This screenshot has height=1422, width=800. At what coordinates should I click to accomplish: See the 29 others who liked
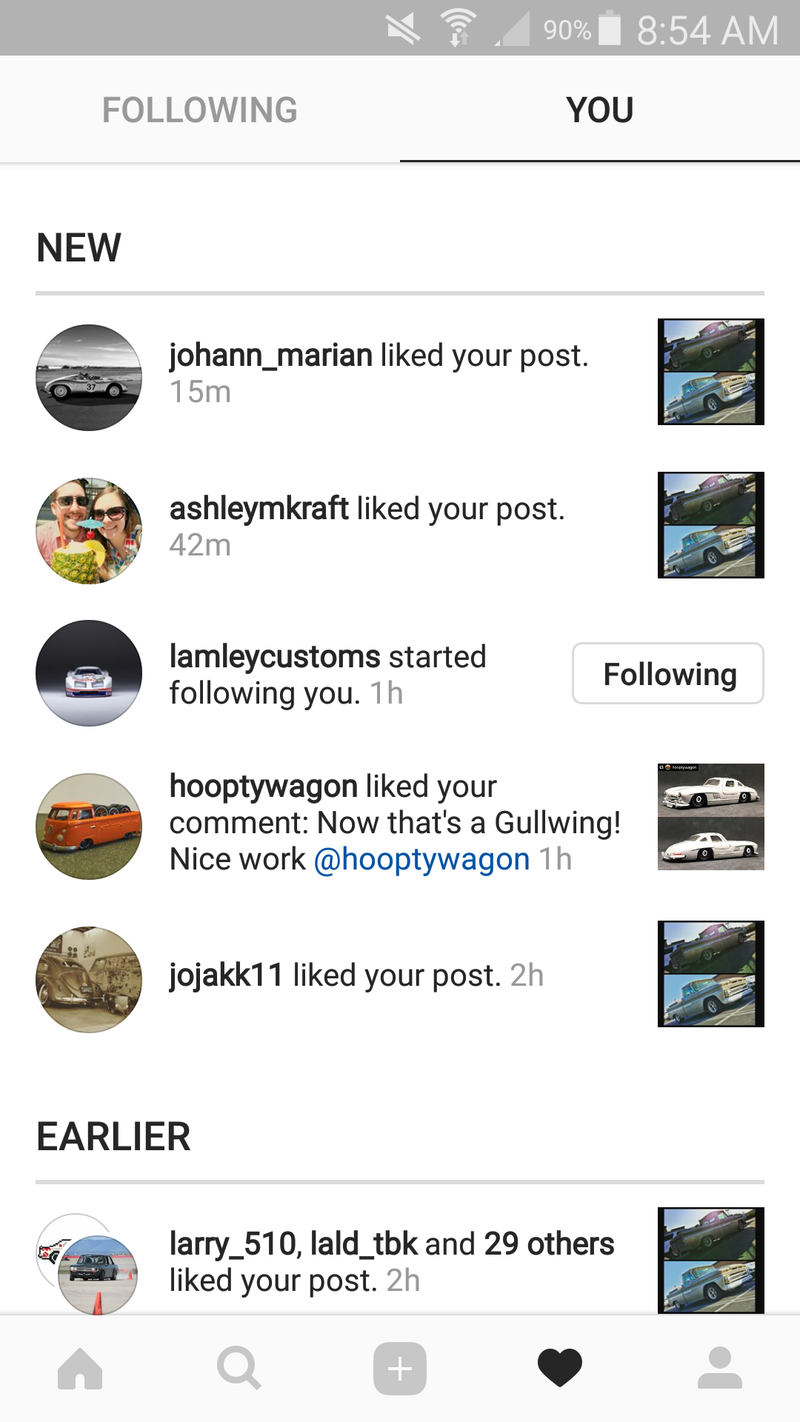pyautogui.click(x=549, y=1244)
